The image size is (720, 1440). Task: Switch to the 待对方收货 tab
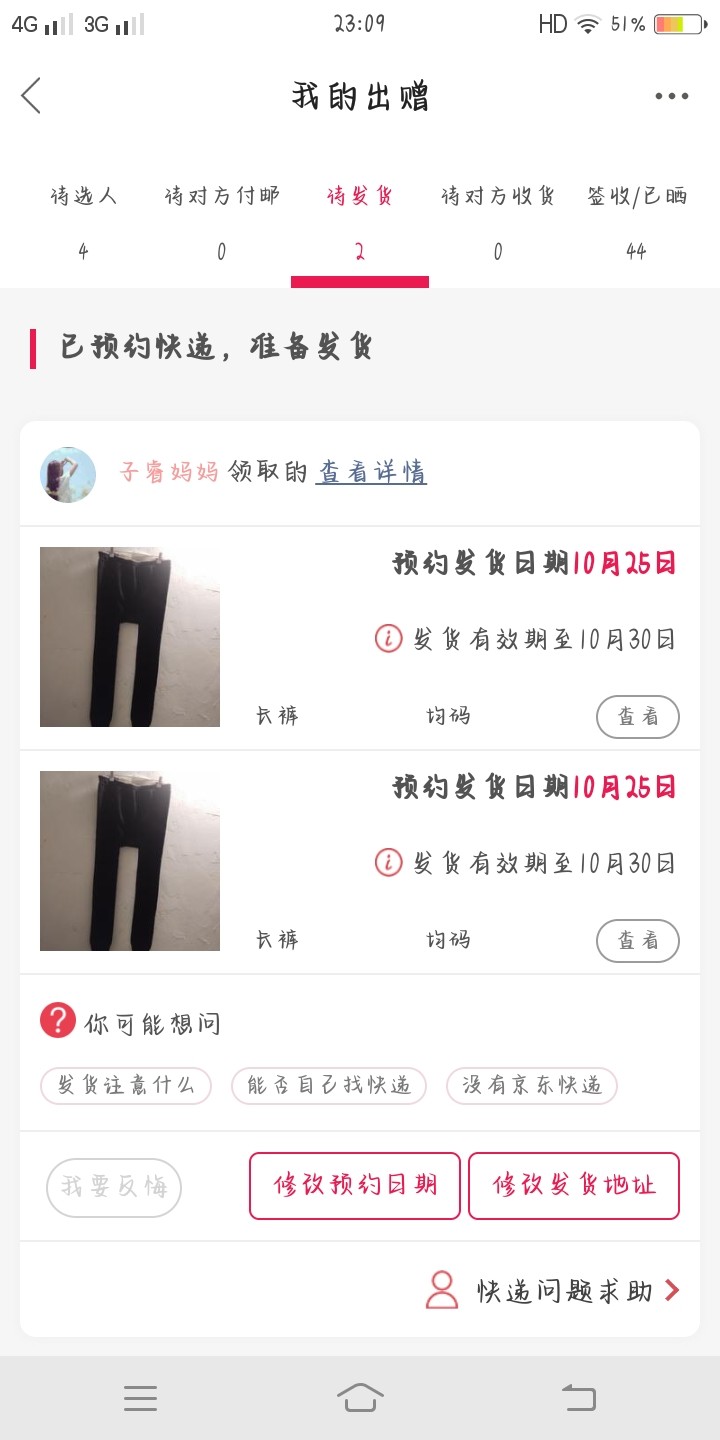point(497,197)
